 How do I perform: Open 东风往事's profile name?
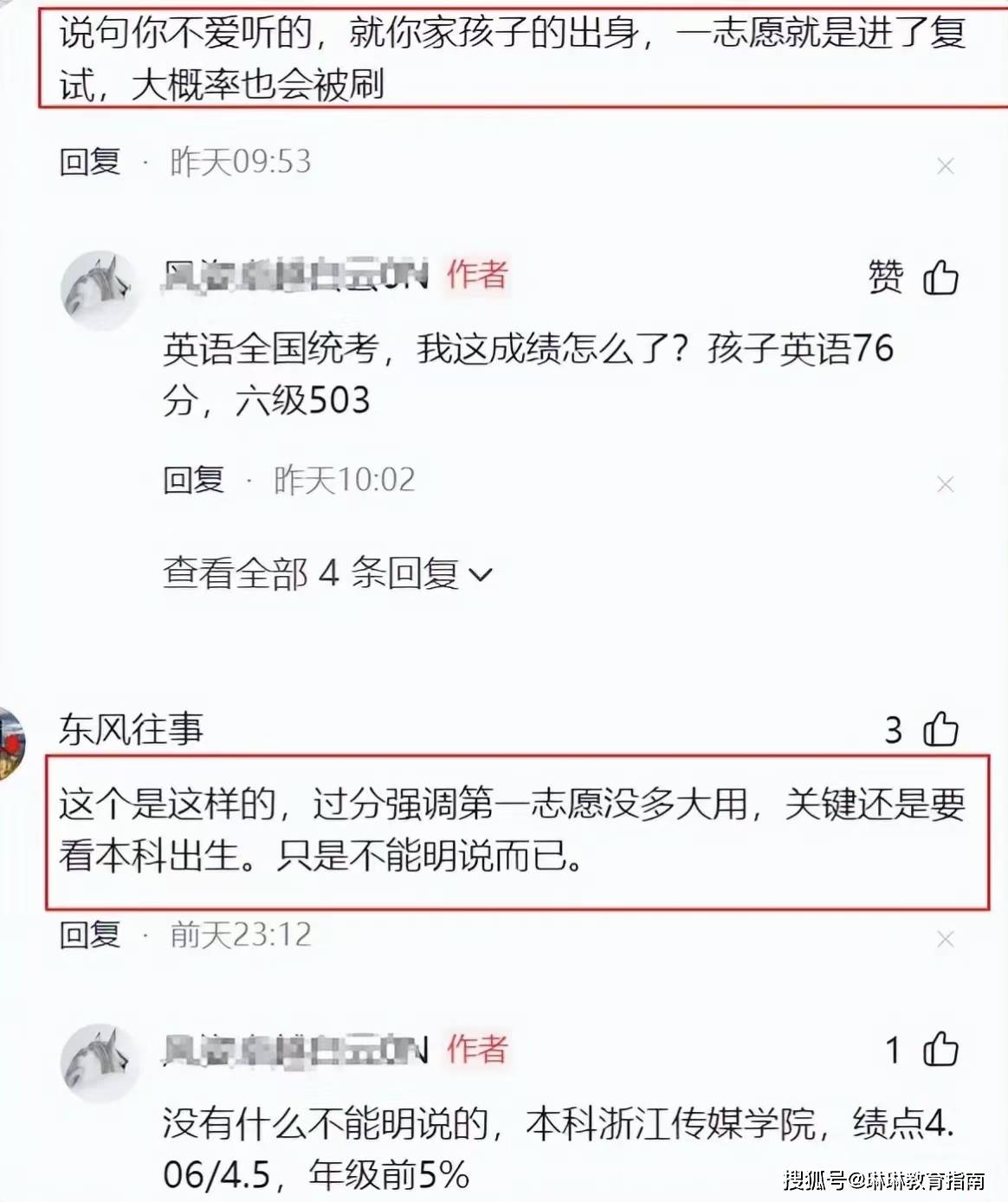point(131,729)
